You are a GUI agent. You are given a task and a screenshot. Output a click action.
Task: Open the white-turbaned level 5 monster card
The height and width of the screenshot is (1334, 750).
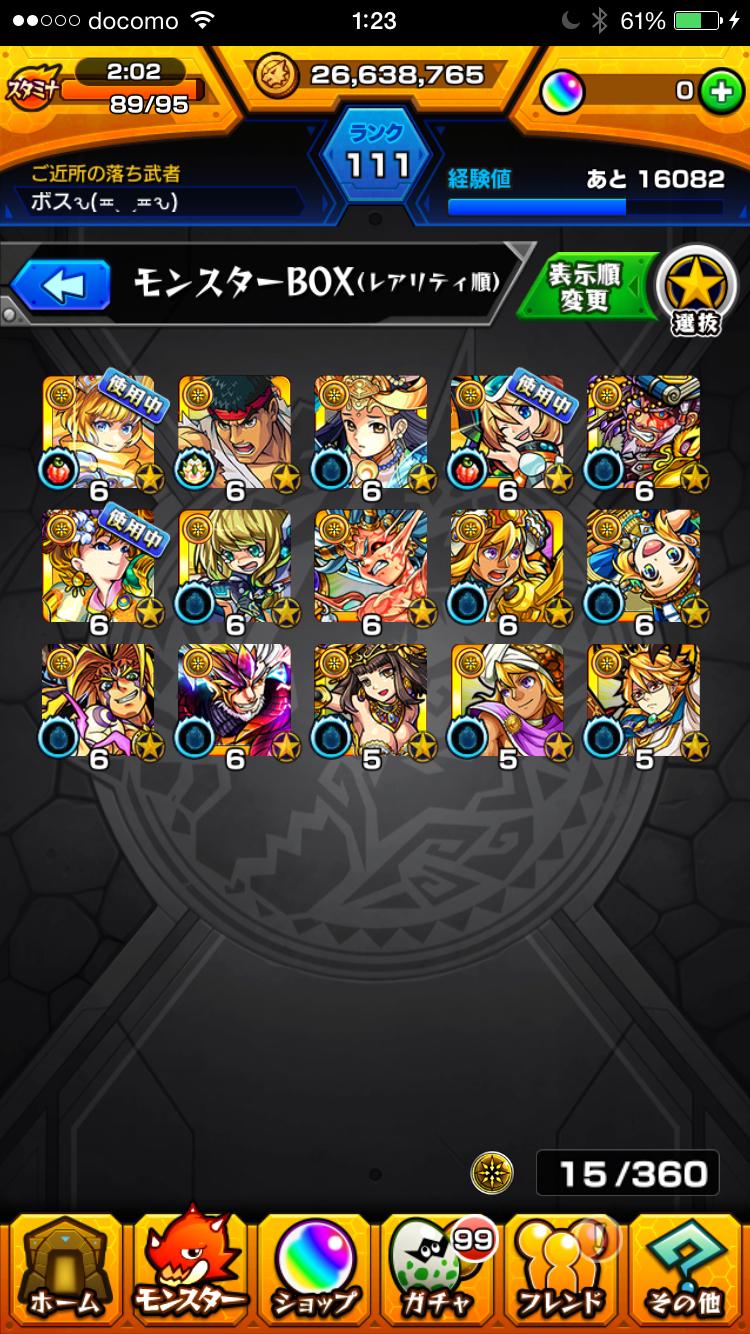tap(507, 701)
